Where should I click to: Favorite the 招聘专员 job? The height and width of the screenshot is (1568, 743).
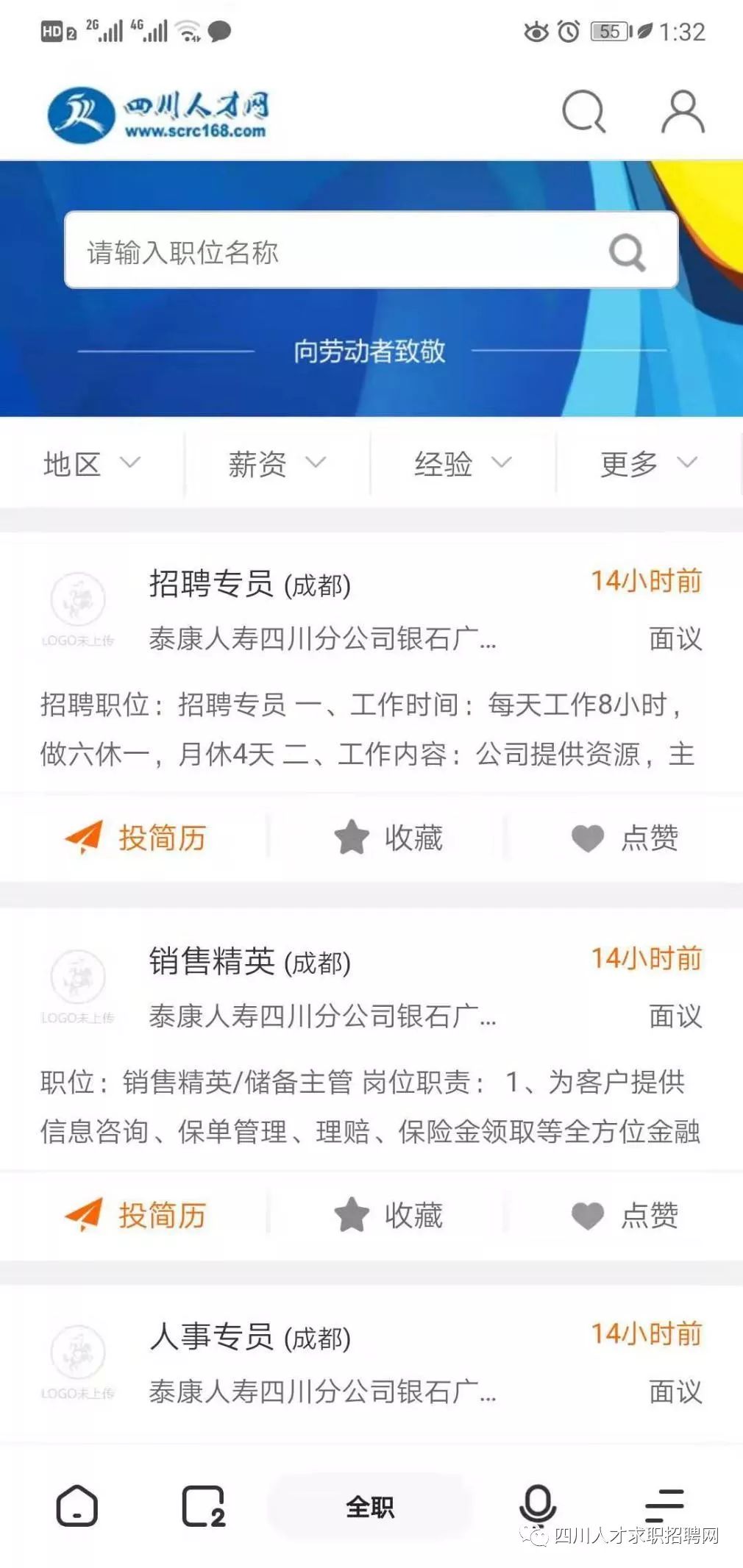(x=388, y=838)
